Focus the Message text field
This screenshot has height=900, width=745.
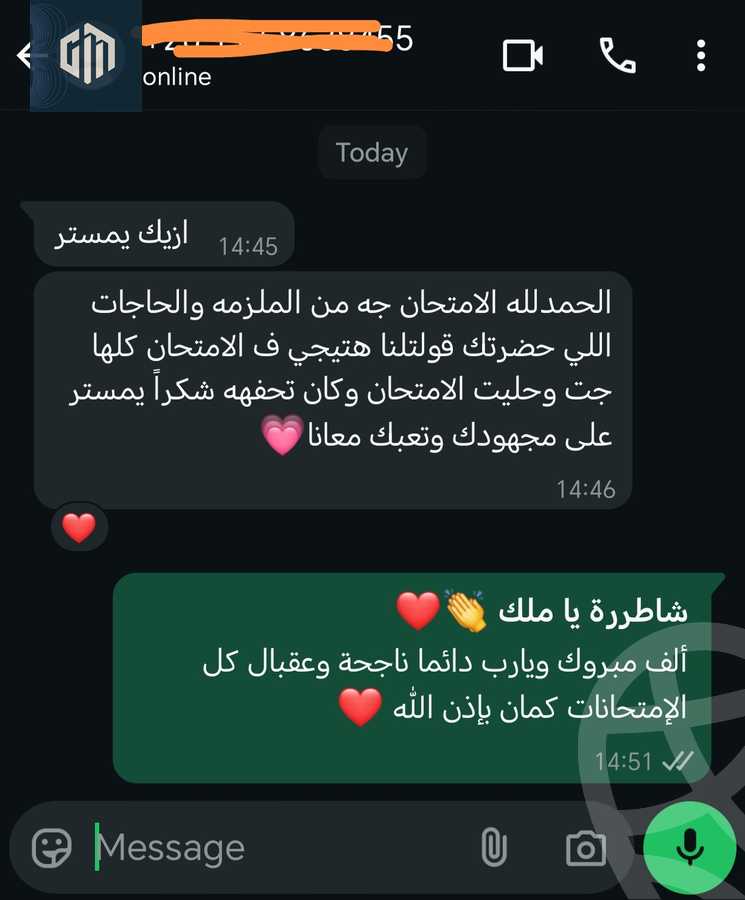tap(270, 848)
